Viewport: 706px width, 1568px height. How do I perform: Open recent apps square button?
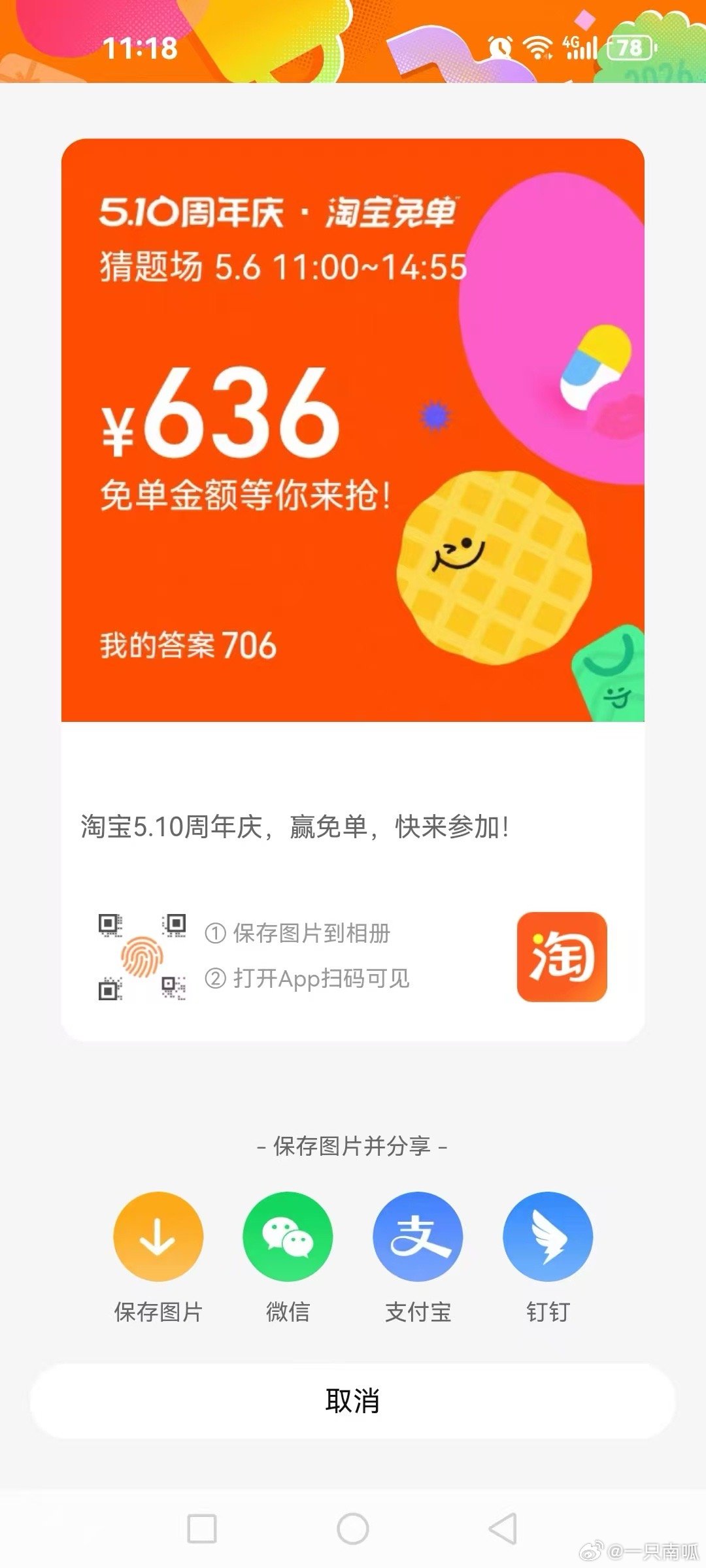[x=202, y=1529]
